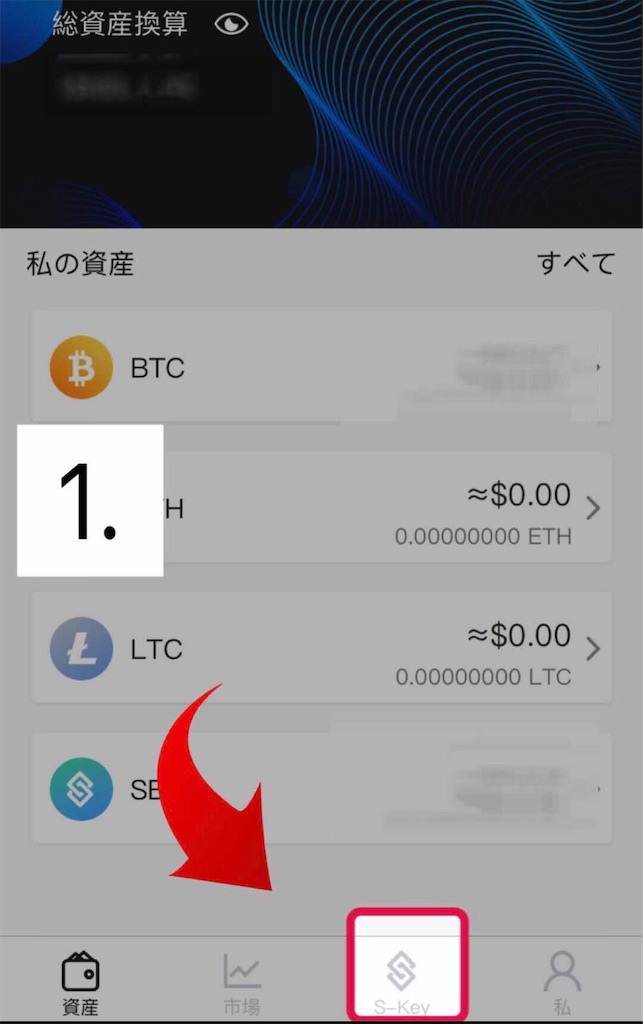The width and height of the screenshot is (643, 1024).
Task: Open the BTC asset row
Action: [320, 367]
